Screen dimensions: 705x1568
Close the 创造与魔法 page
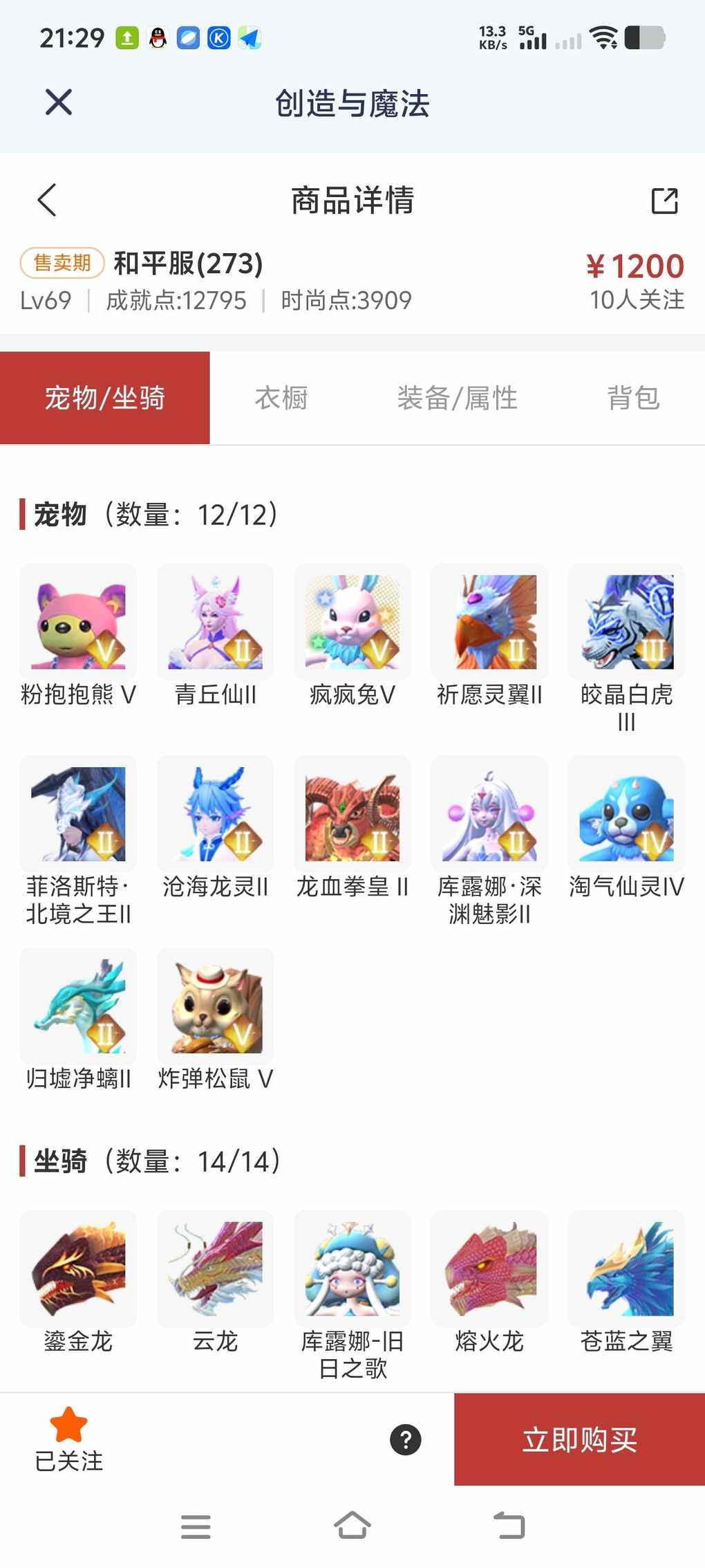point(59,103)
